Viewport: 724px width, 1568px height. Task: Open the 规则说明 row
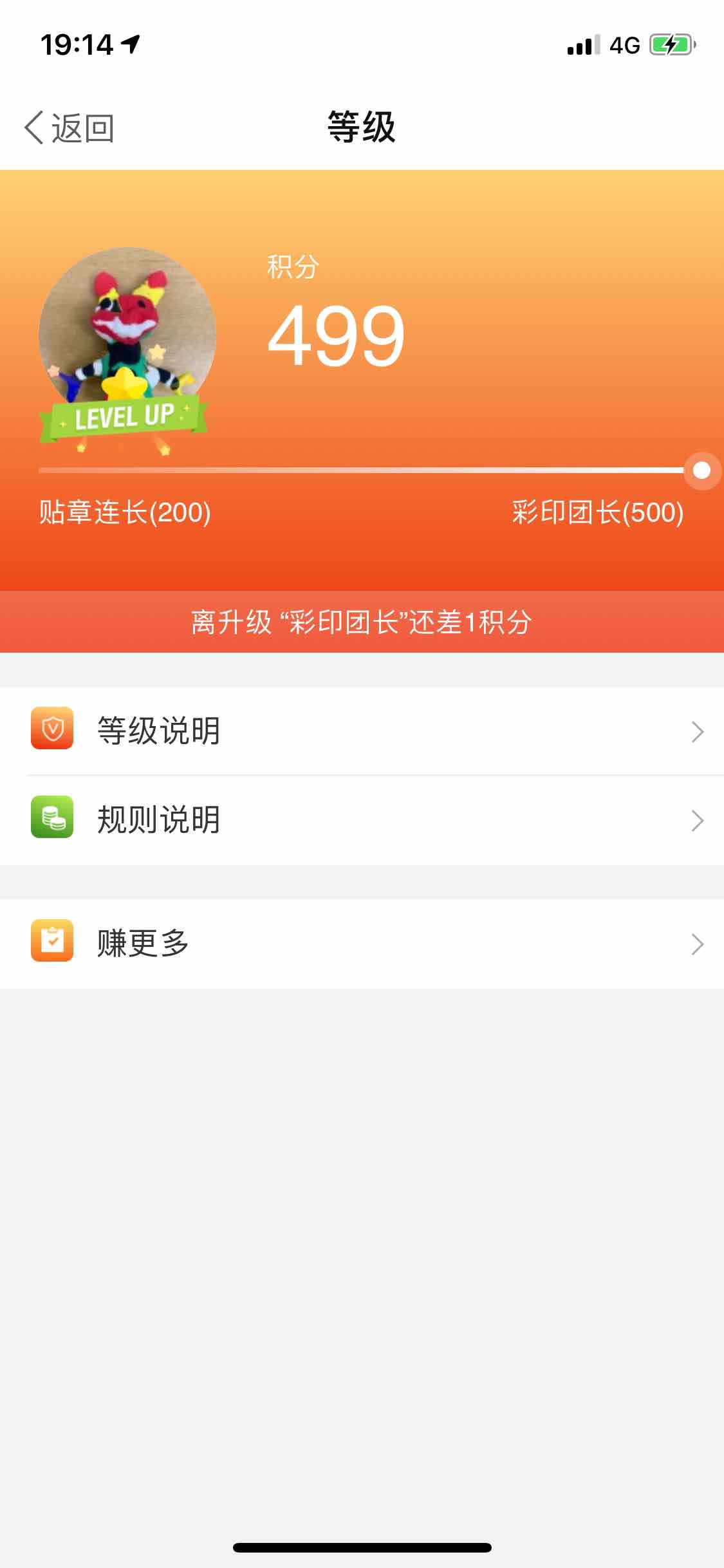(362, 820)
